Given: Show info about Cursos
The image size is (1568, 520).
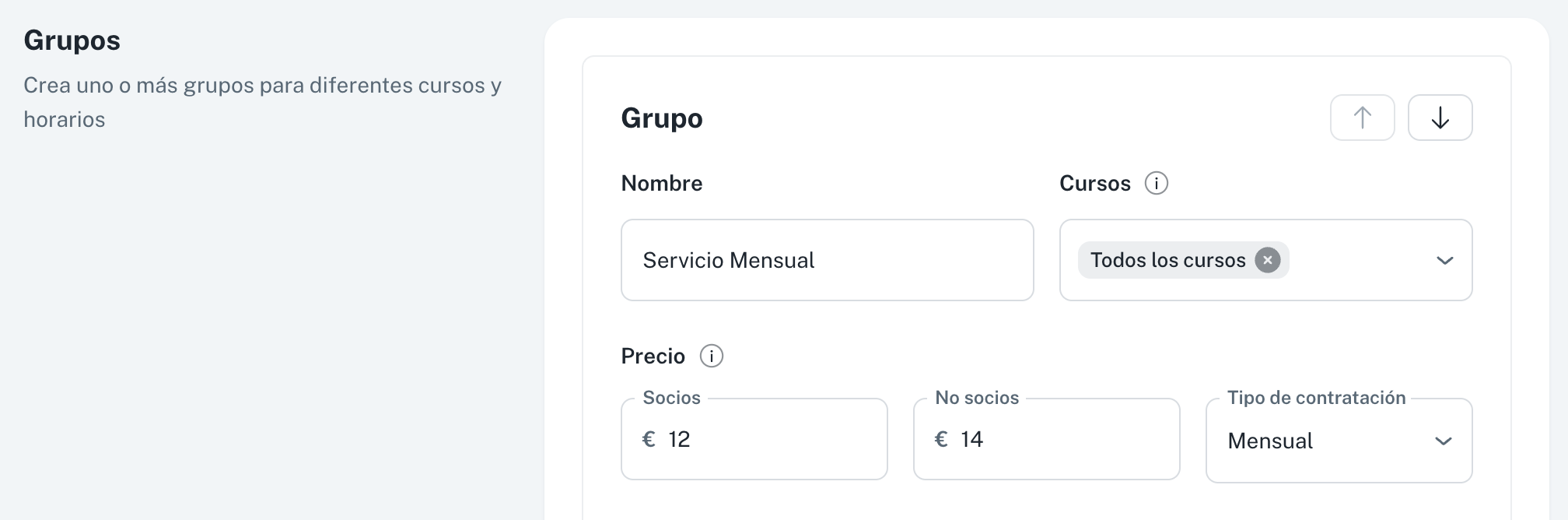Looking at the screenshot, I should [1156, 184].
